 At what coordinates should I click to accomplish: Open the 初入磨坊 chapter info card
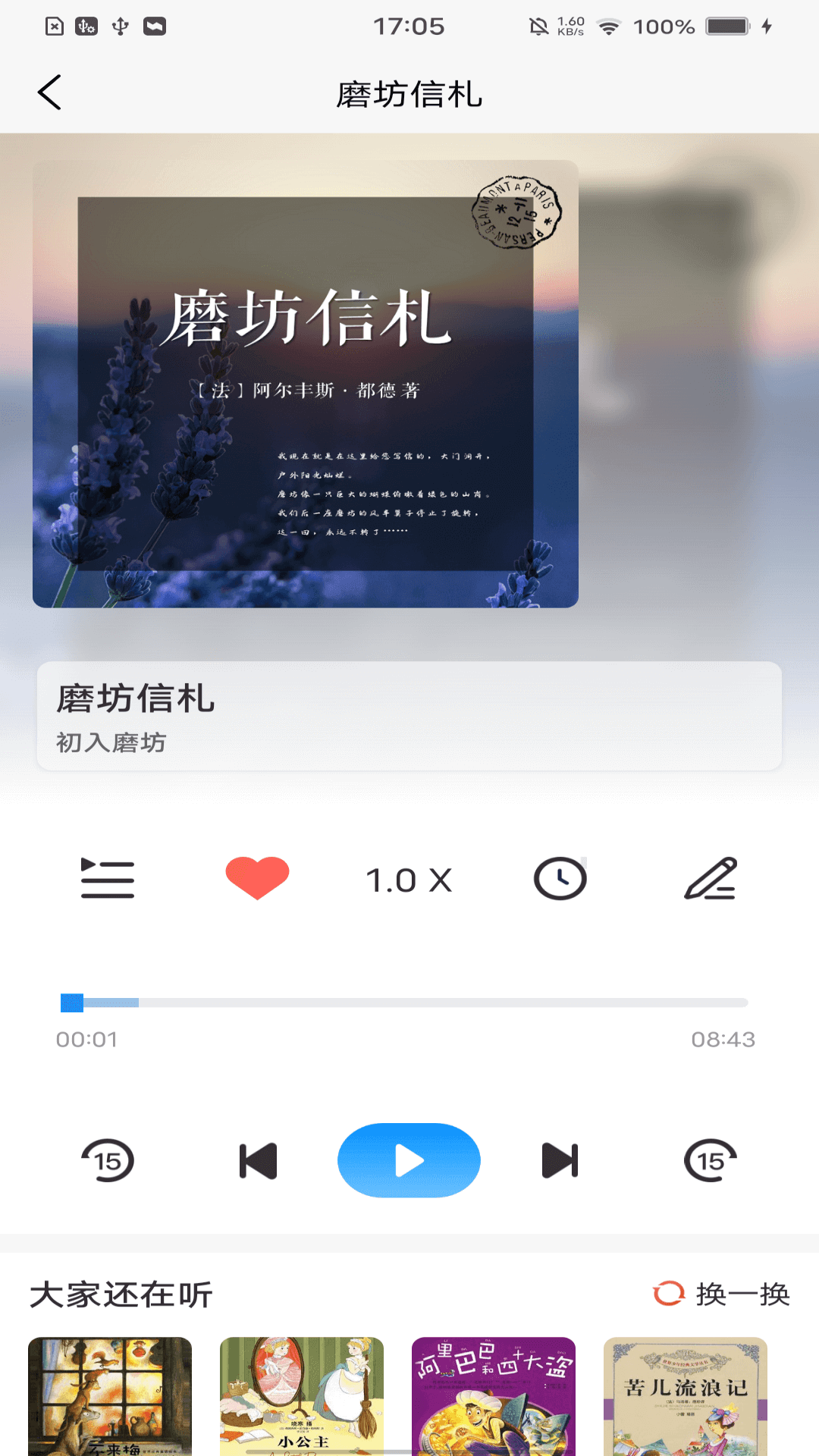coord(409,716)
